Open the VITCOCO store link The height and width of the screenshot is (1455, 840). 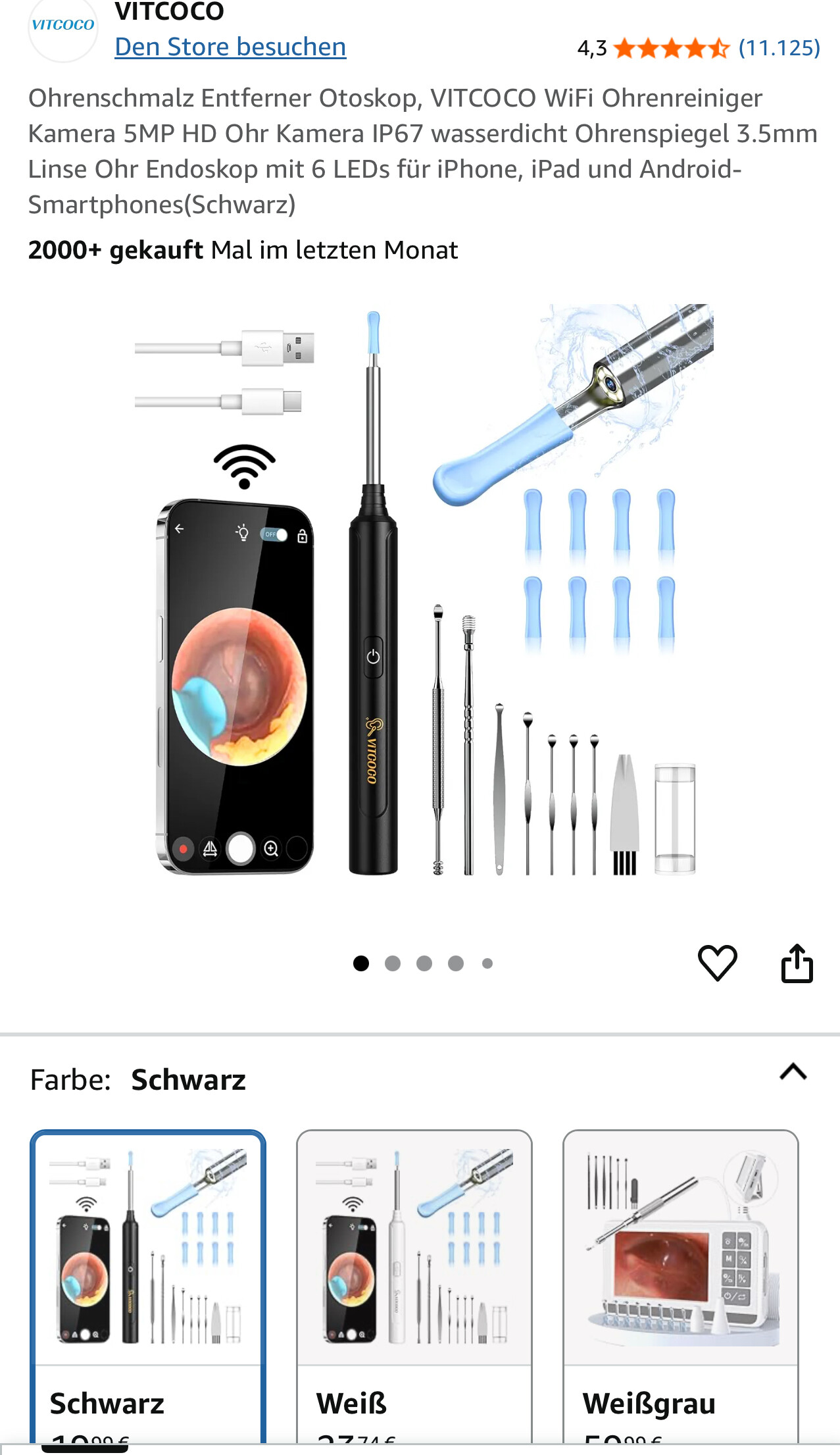(230, 47)
